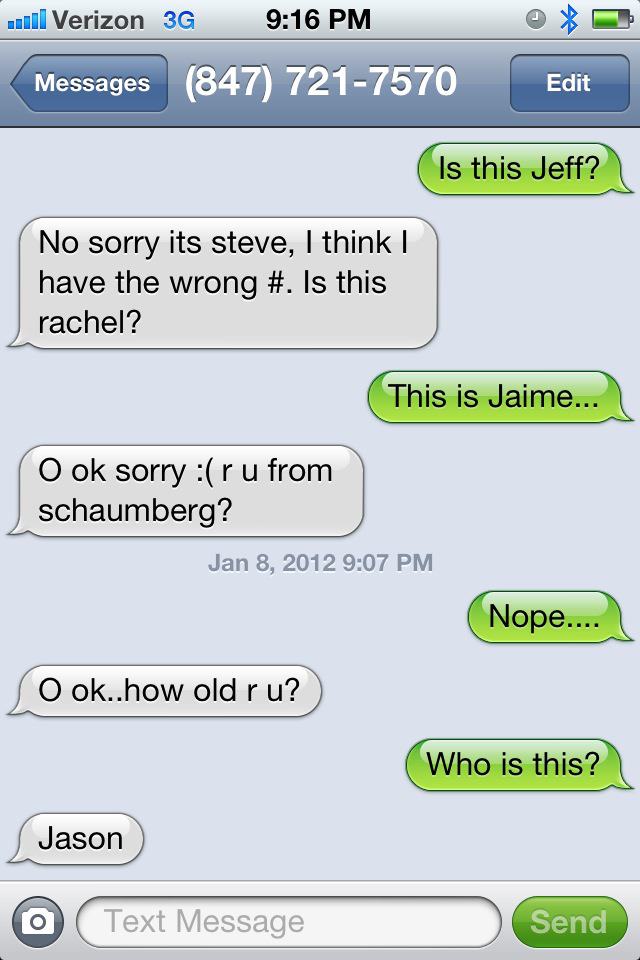Go back to the Messages list
The height and width of the screenshot is (960, 640).
tap(90, 83)
